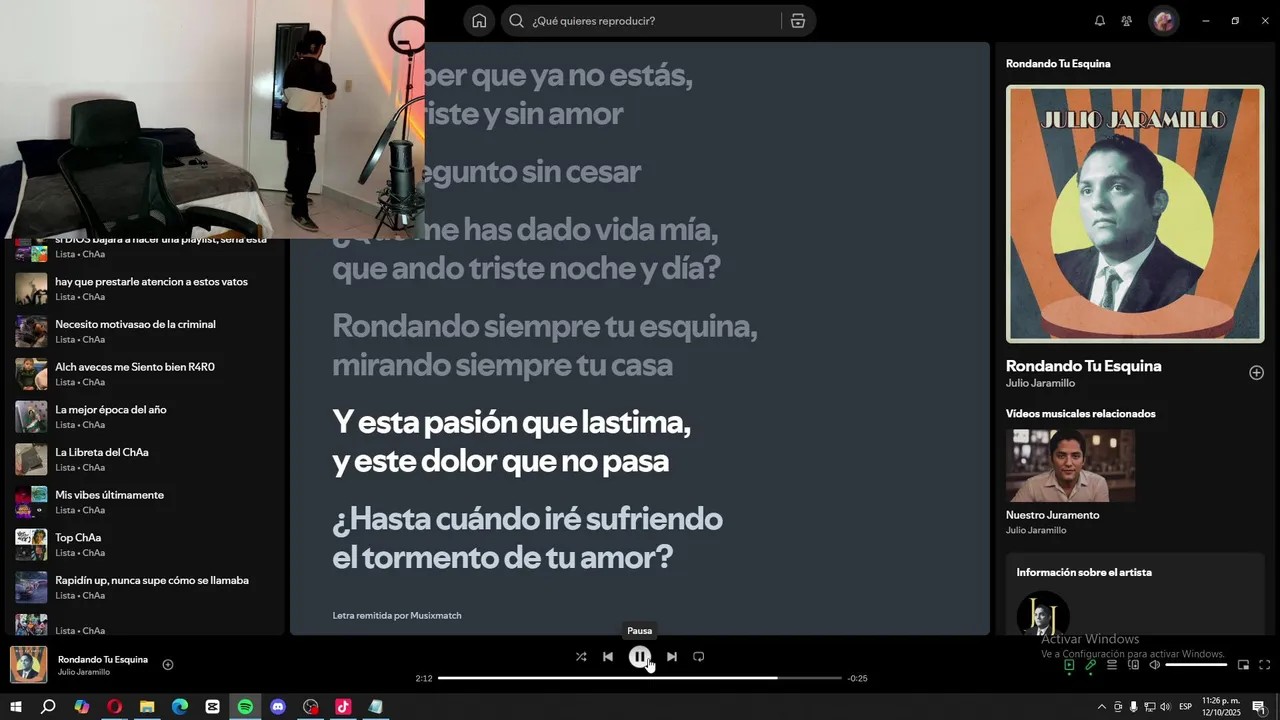
Task: Open playlist Necesito motivasao de la criminal
Action: (x=135, y=325)
